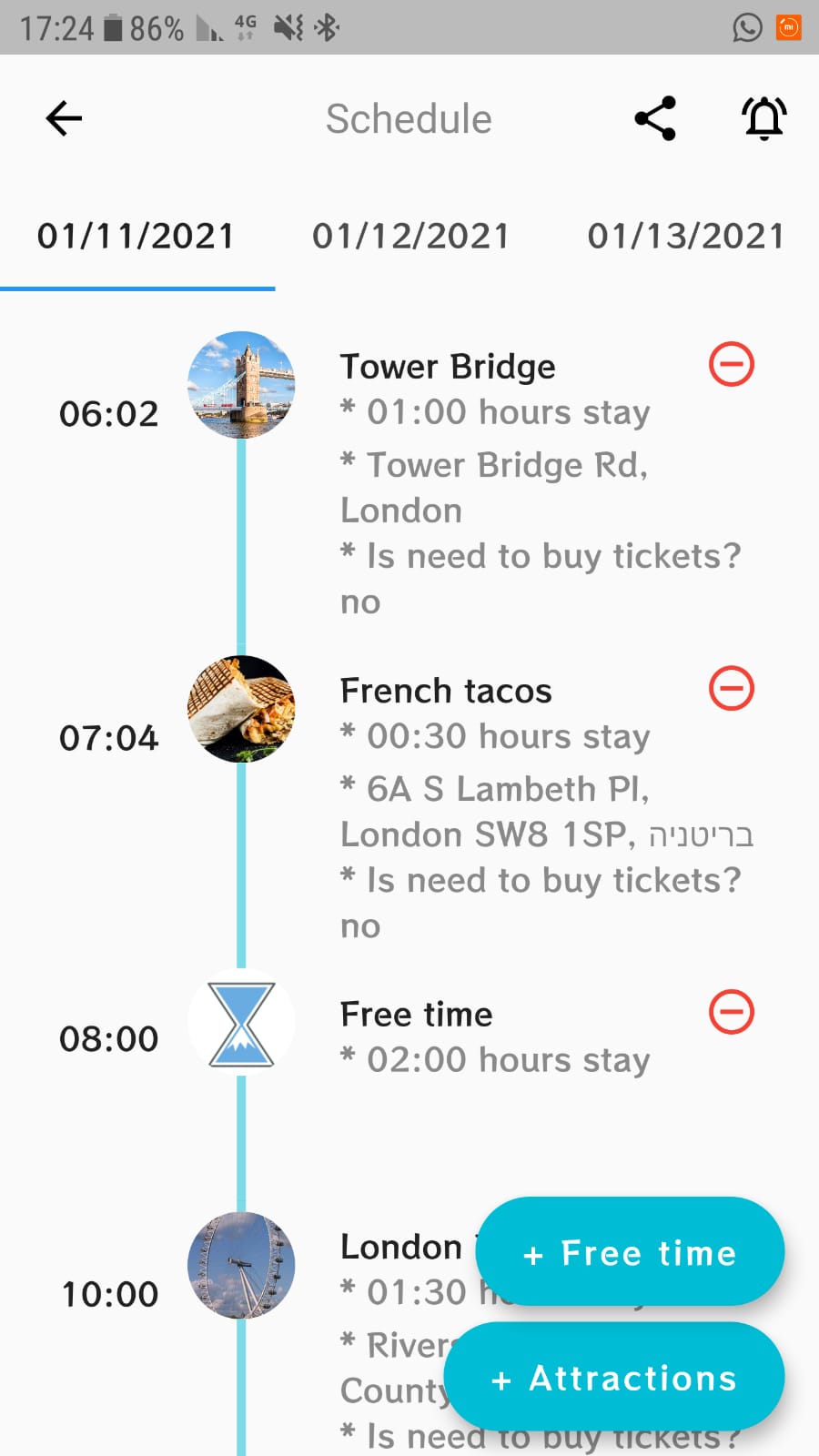This screenshot has height=1456, width=819.
Task: Open the alarm bell notifications
Action: coord(764,118)
